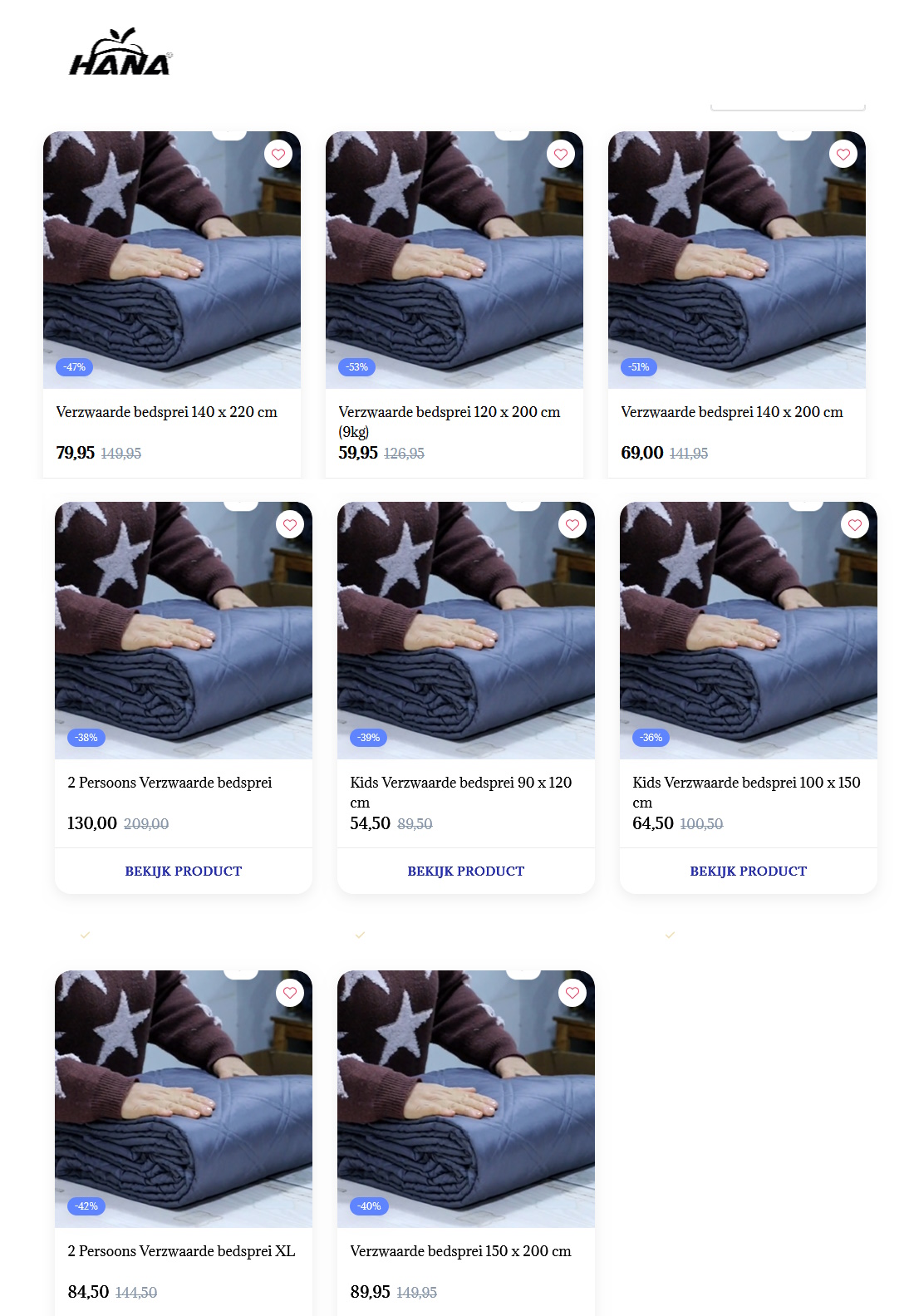Screen dimensions: 909x1316
Task: Add Verzwaarde bedsprei 140 x 220 cm to wishlist
Action: pyautogui.click(x=278, y=154)
